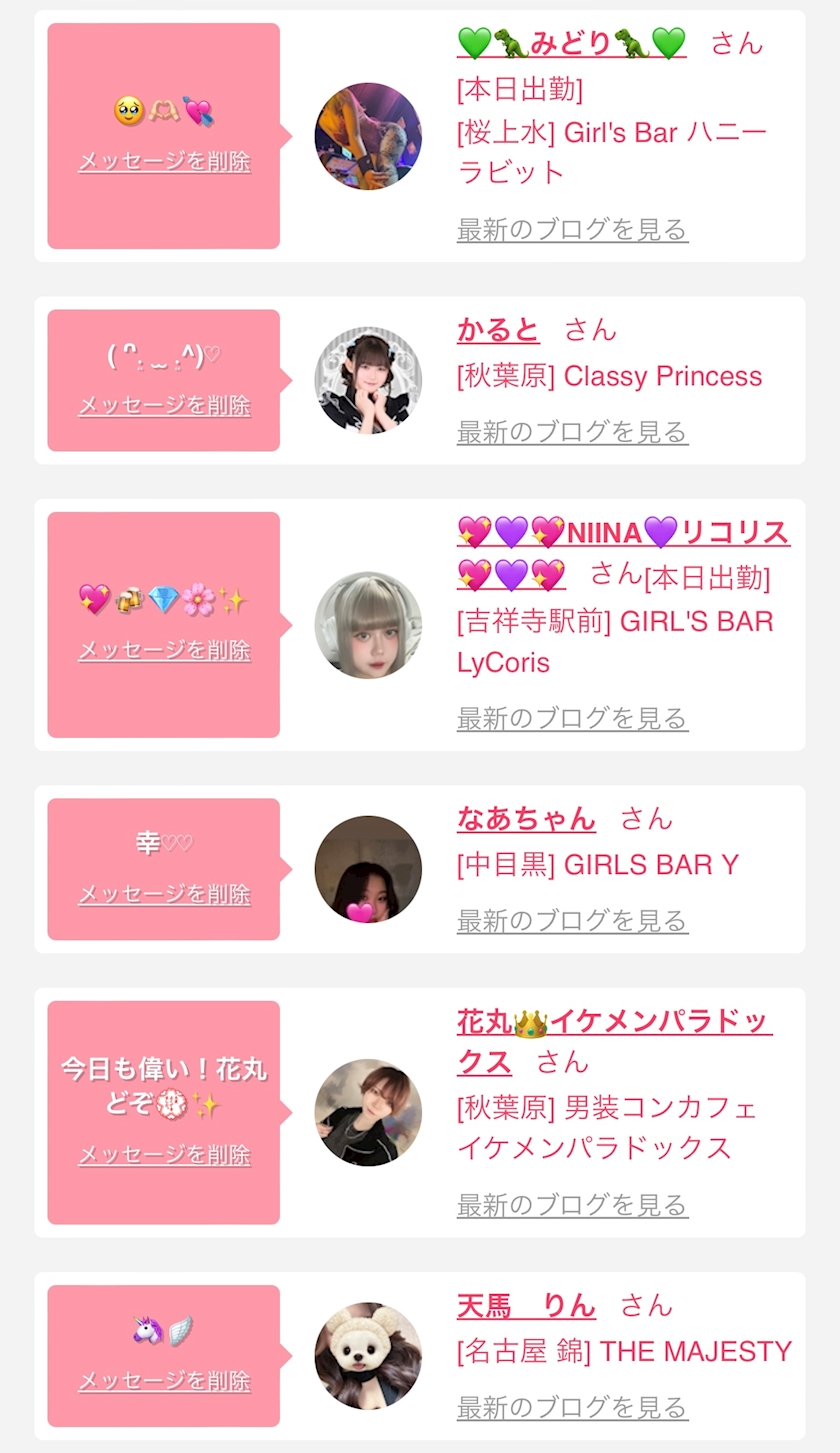Delete the message sent to かると
Viewport: 840px width, 1453px height.
click(x=164, y=406)
